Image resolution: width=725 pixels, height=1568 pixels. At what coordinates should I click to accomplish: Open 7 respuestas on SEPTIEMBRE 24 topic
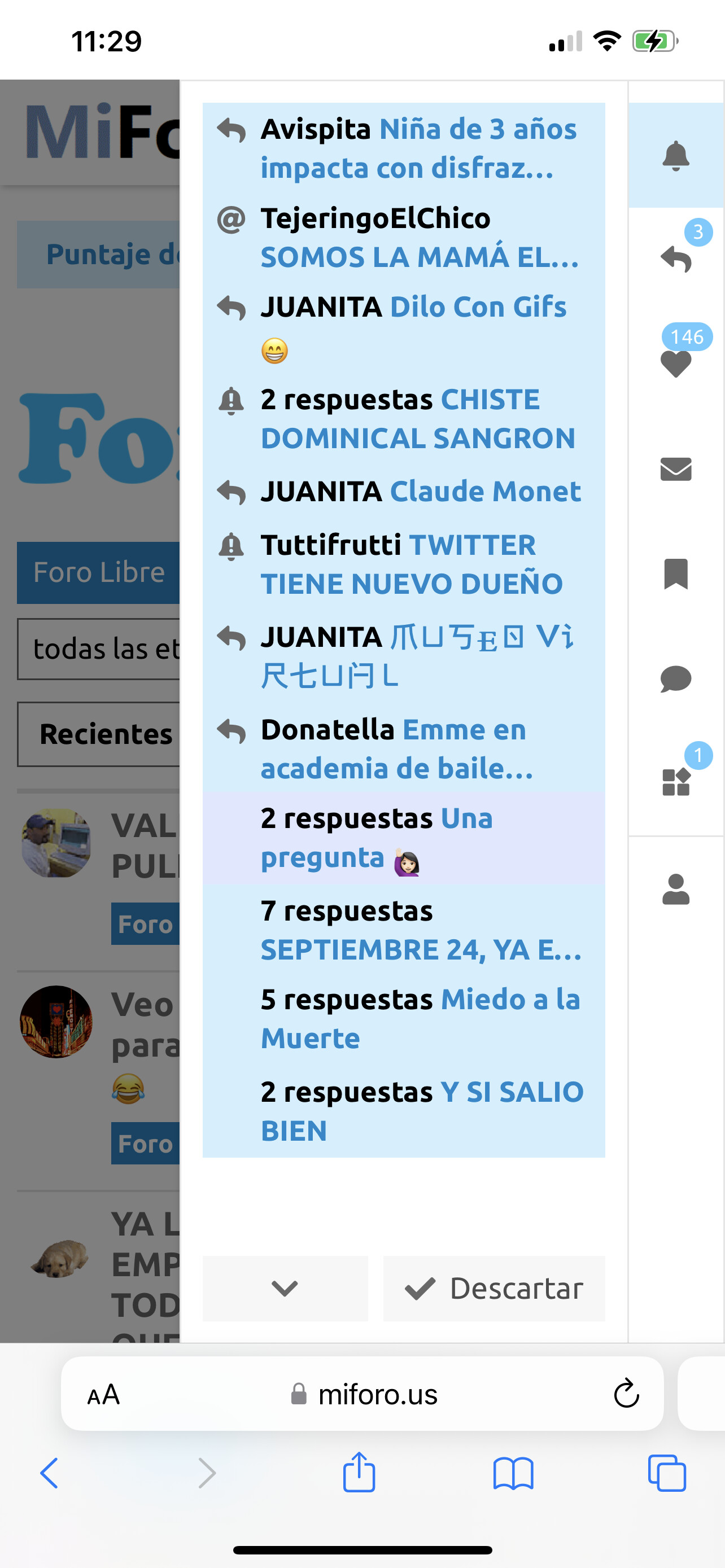tap(404, 930)
